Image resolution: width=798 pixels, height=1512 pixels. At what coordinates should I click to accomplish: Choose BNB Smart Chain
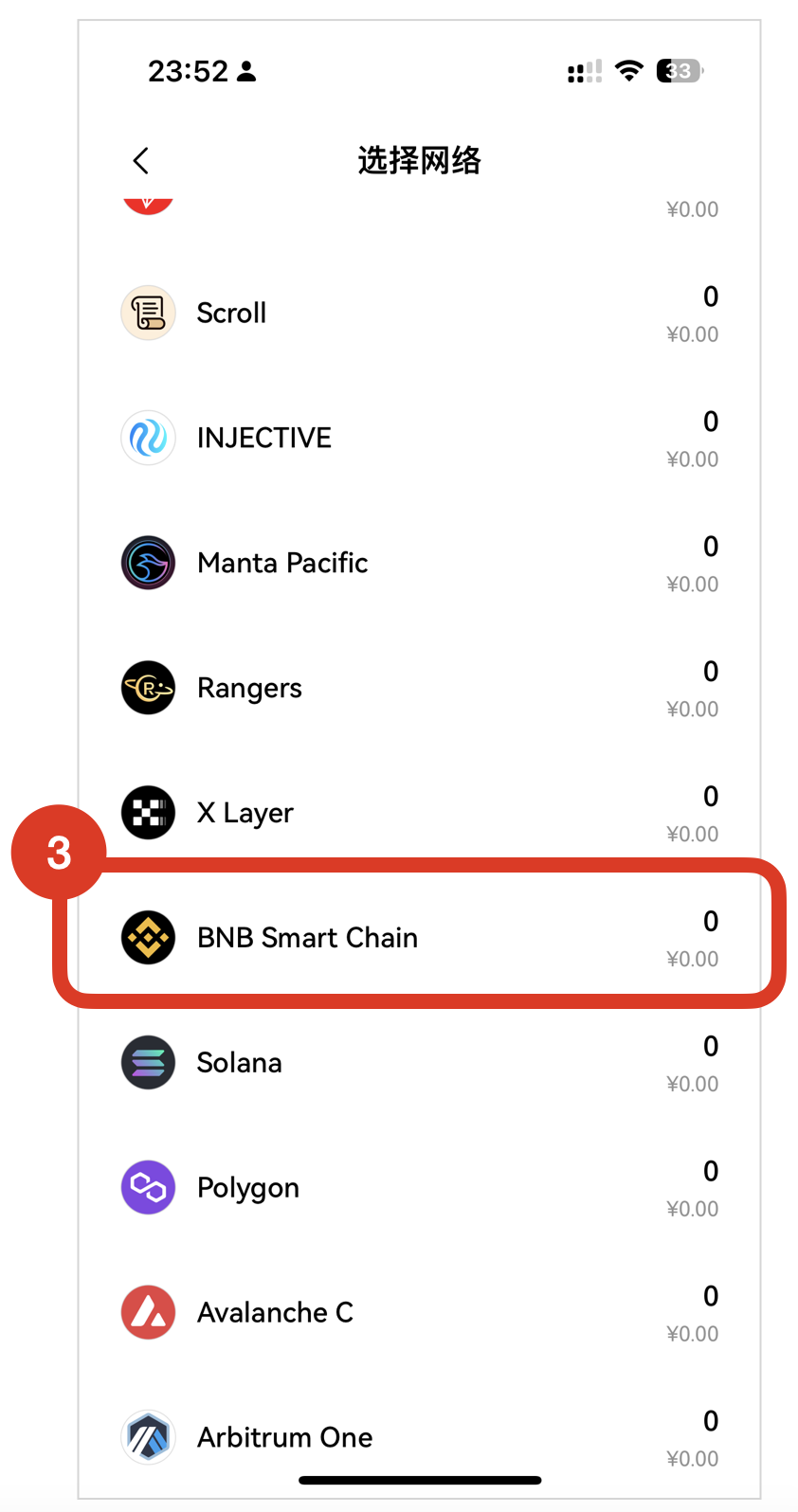coord(419,938)
